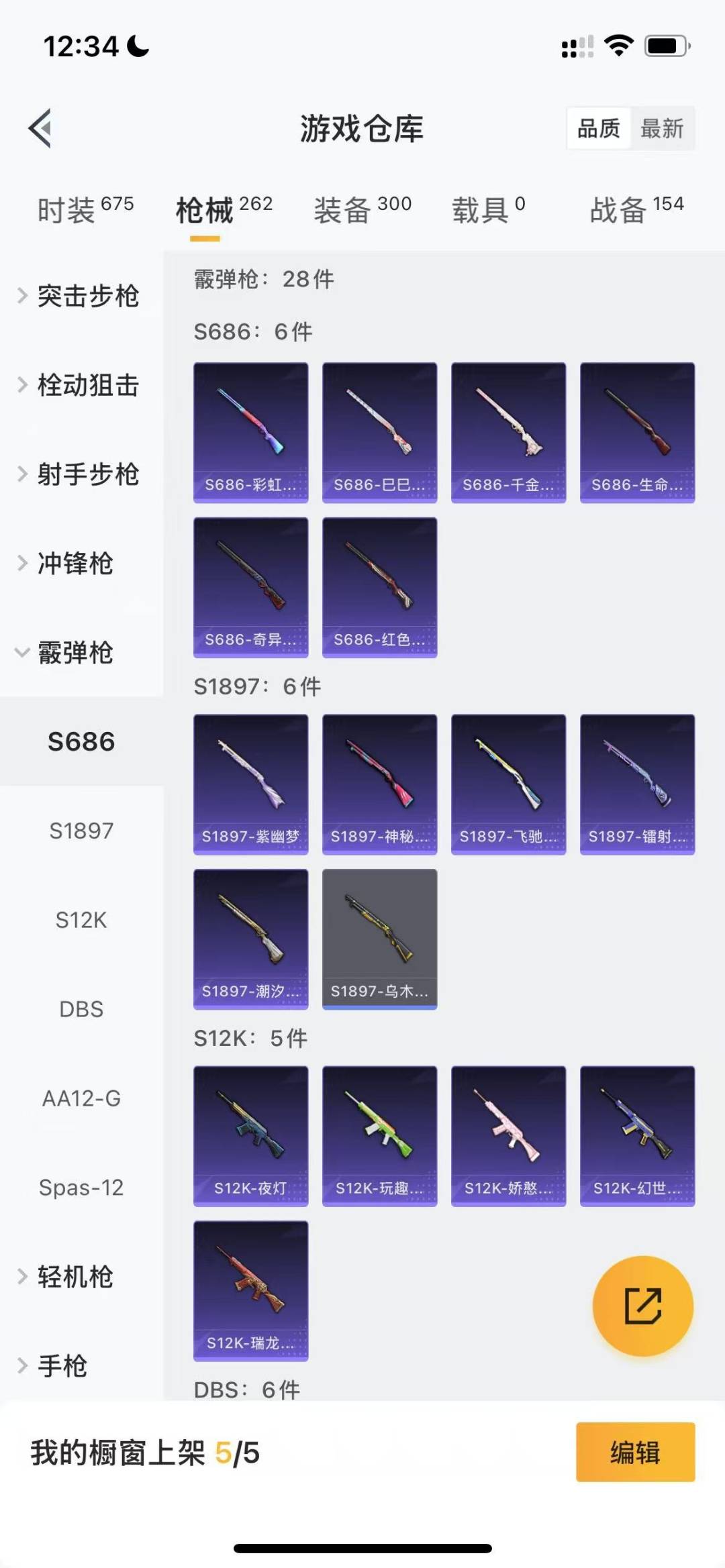The height and width of the screenshot is (1568, 725).
Task: Sort the warehouse by 最新
Action: pyautogui.click(x=661, y=127)
